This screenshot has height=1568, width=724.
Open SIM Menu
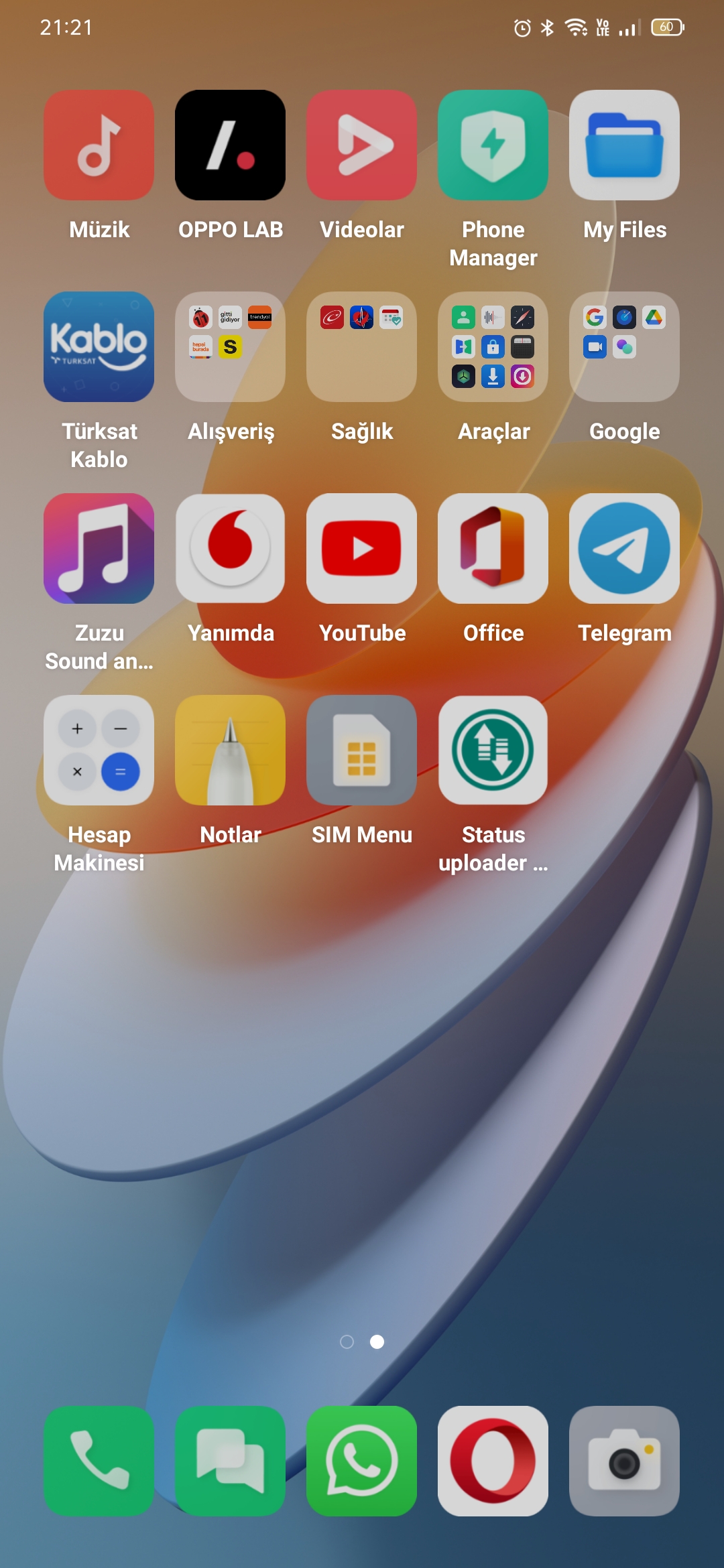tap(362, 750)
